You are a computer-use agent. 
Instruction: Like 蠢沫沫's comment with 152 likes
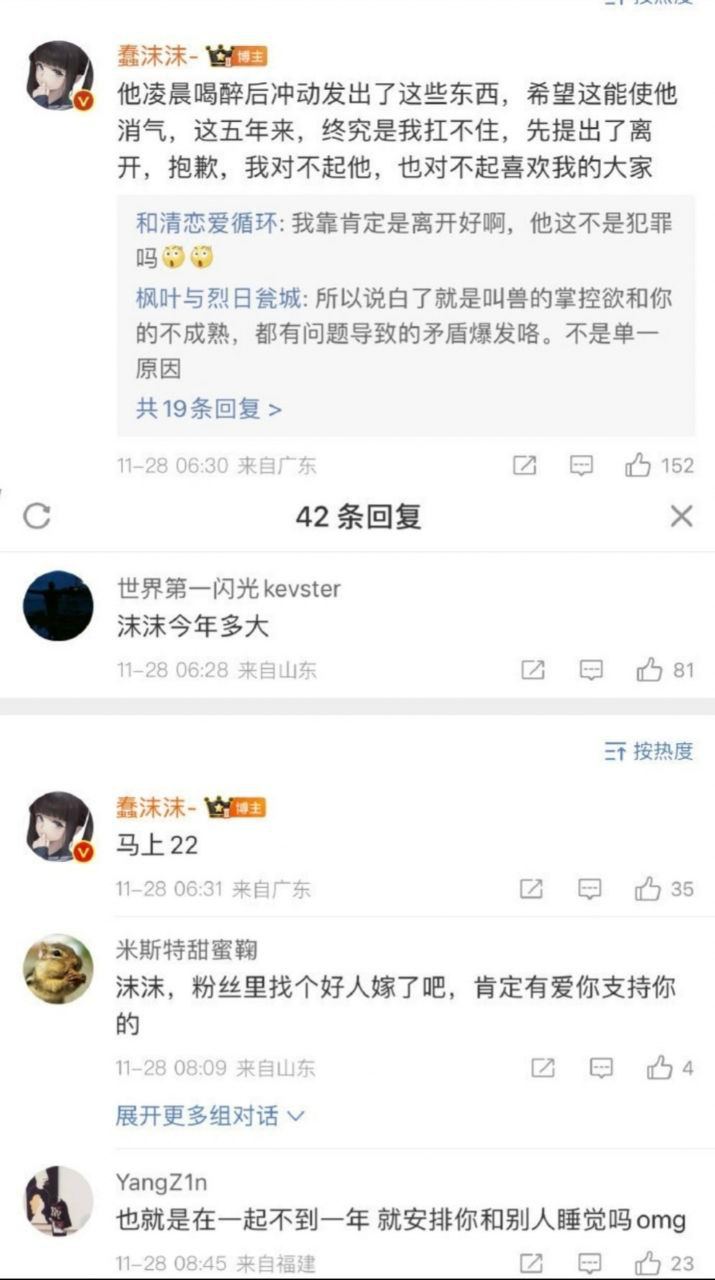[640, 465]
